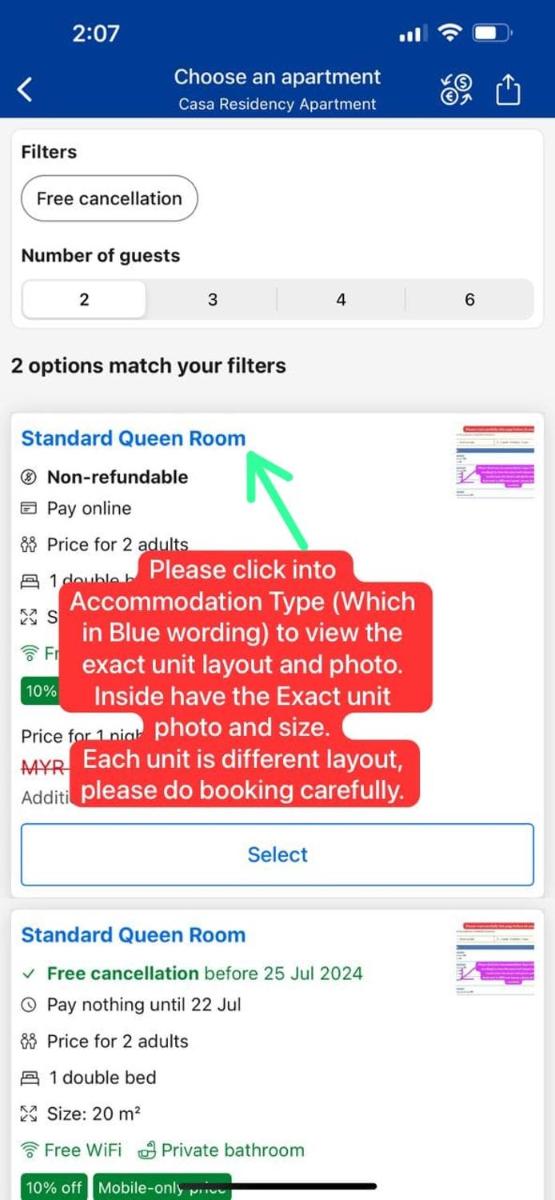The width and height of the screenshot is (555, 1200).
Task: Open the non-refundable Standard Queen Room title
Action: point(133,438)
